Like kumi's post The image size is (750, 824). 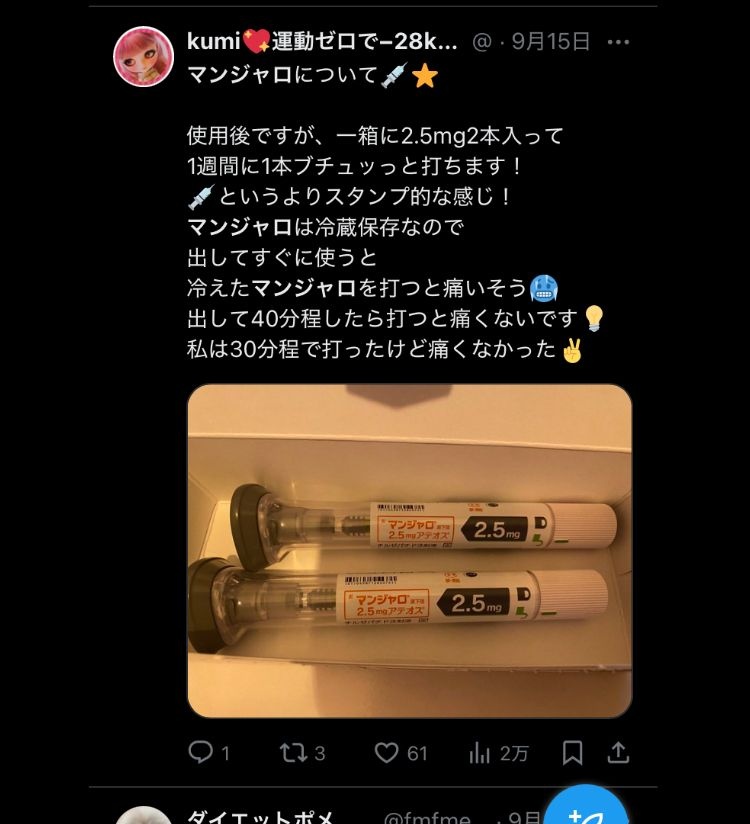point(386,752)
